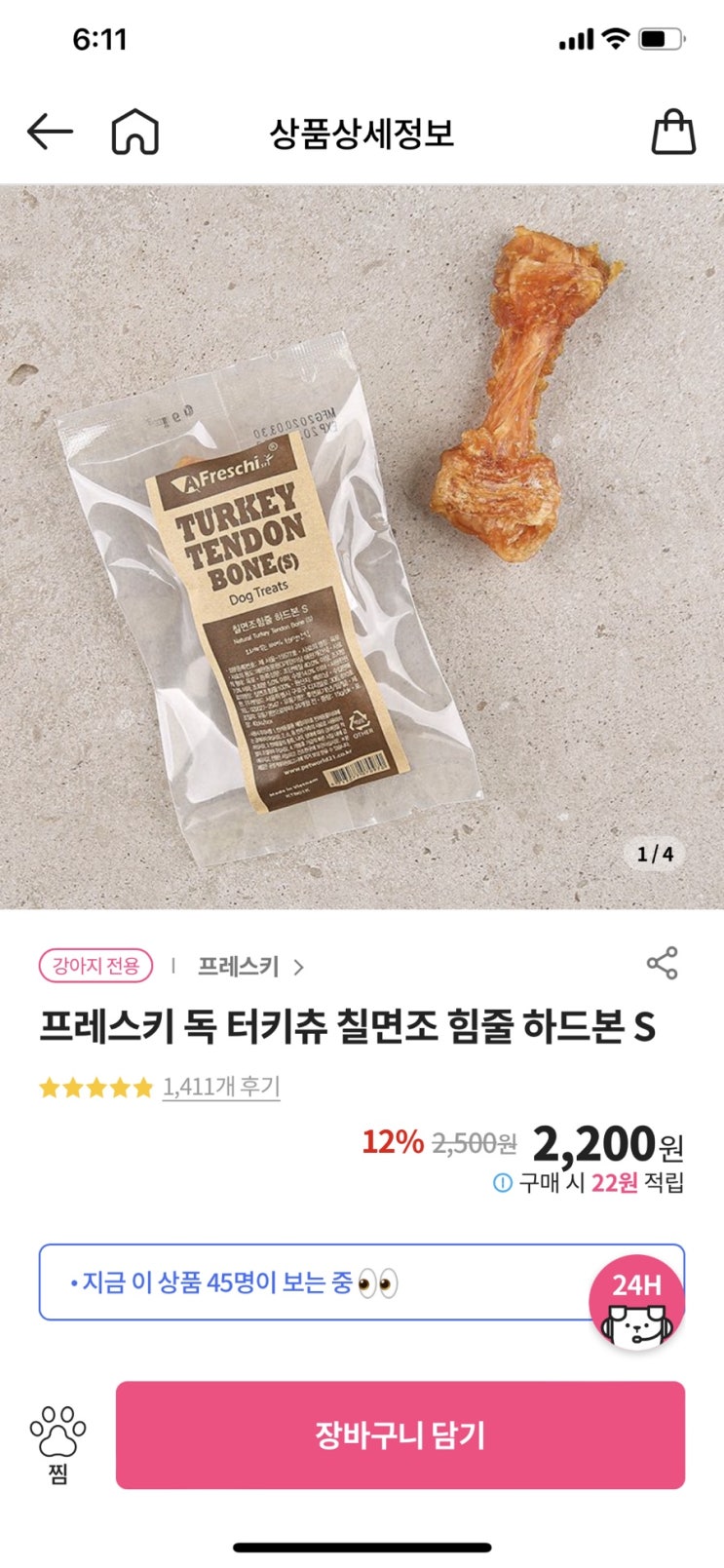View the turkey tendon bone product image
The image size is (724, 1568).
tap(362, 546)
